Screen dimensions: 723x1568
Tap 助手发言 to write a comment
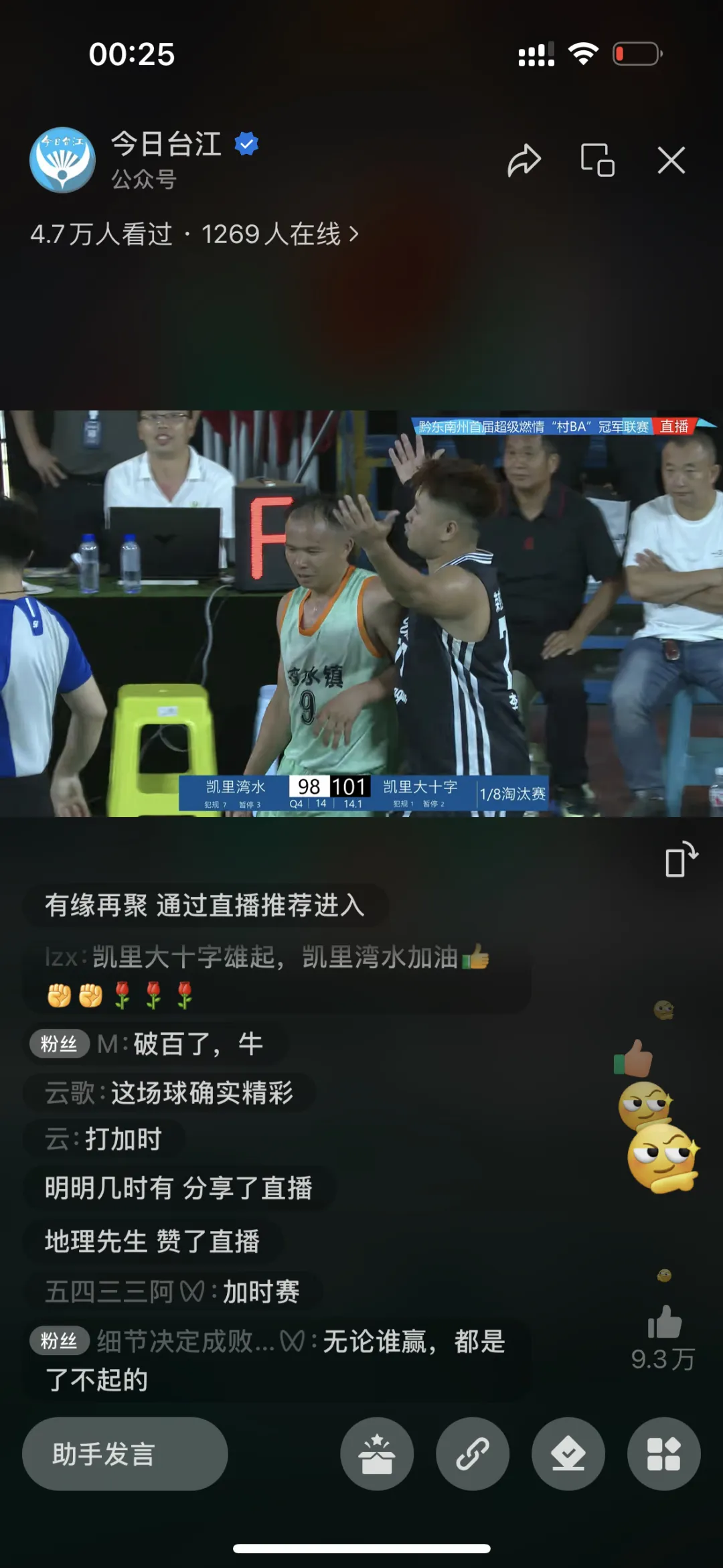125,1453
